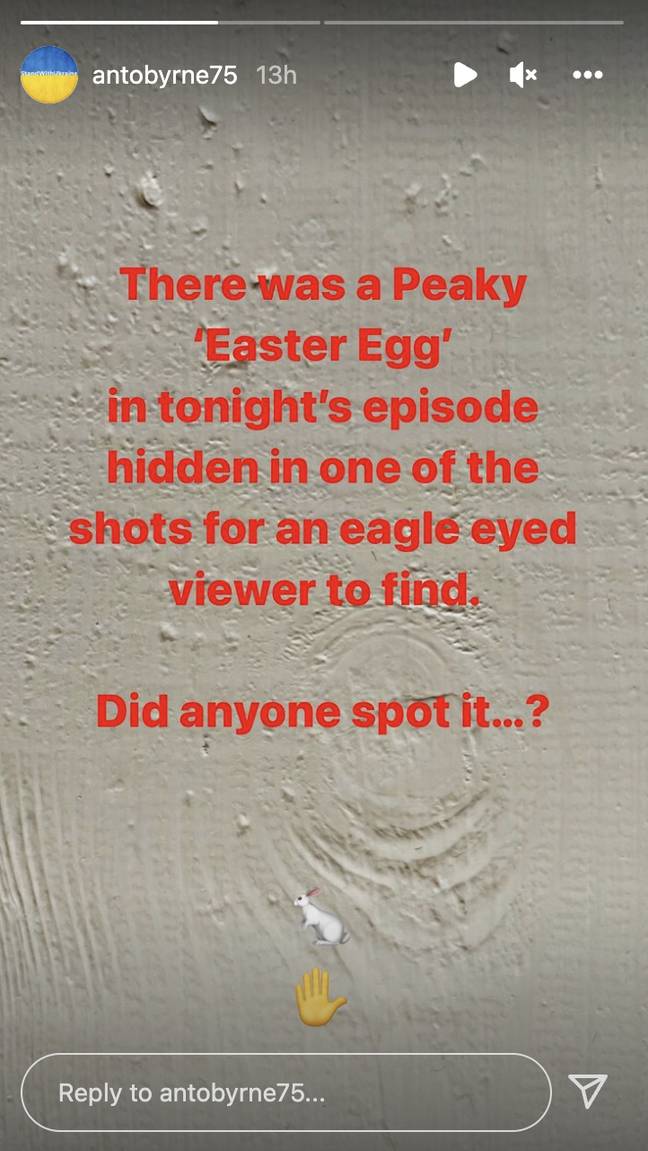Tap the Reply to antobyrne75 field

pos(286,1092)
